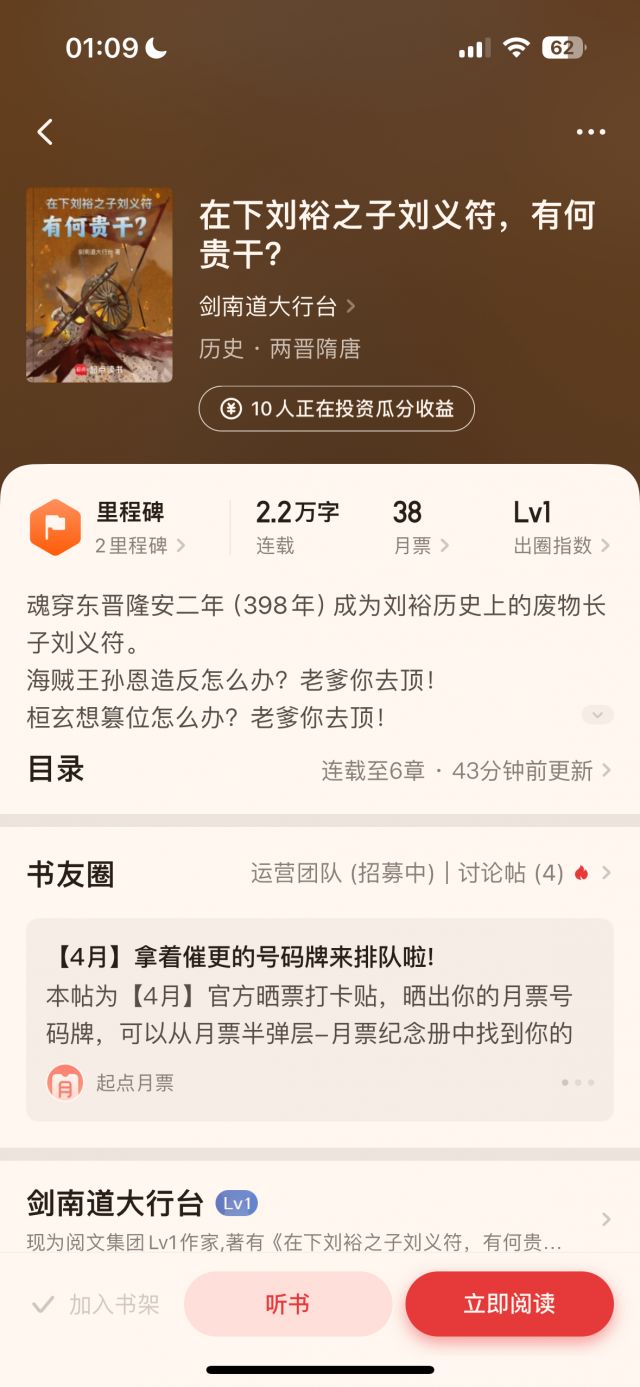This screenshot has width=640, height=1387.
Task: Start reading with 立即阅读
Action: [x=509, y=1304]
